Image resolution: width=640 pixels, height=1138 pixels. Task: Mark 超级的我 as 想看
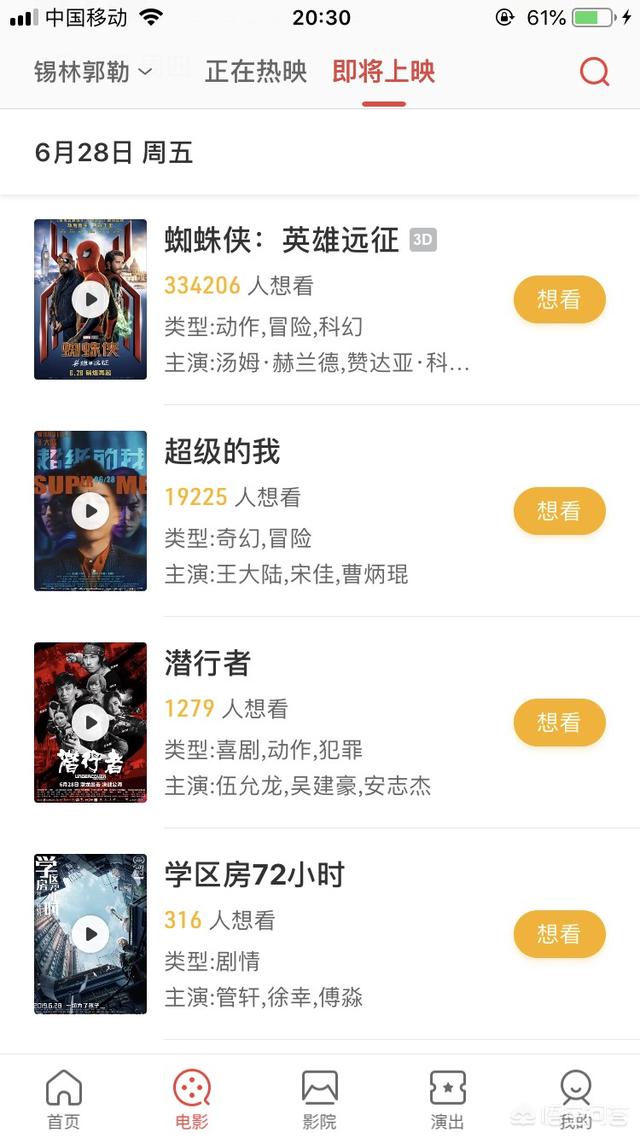(x=559, y=511)
